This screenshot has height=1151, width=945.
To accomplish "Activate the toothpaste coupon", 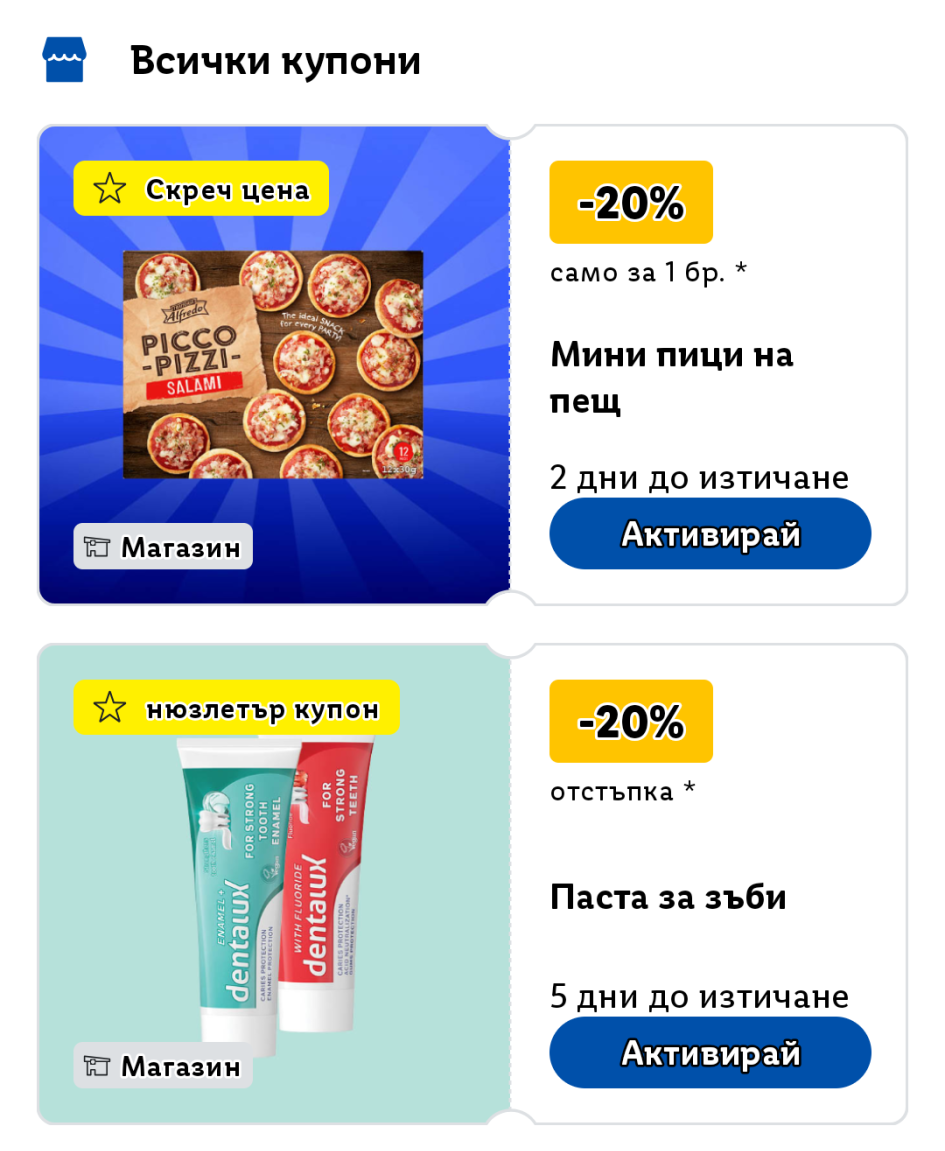I will click(x=710, y=1053).
